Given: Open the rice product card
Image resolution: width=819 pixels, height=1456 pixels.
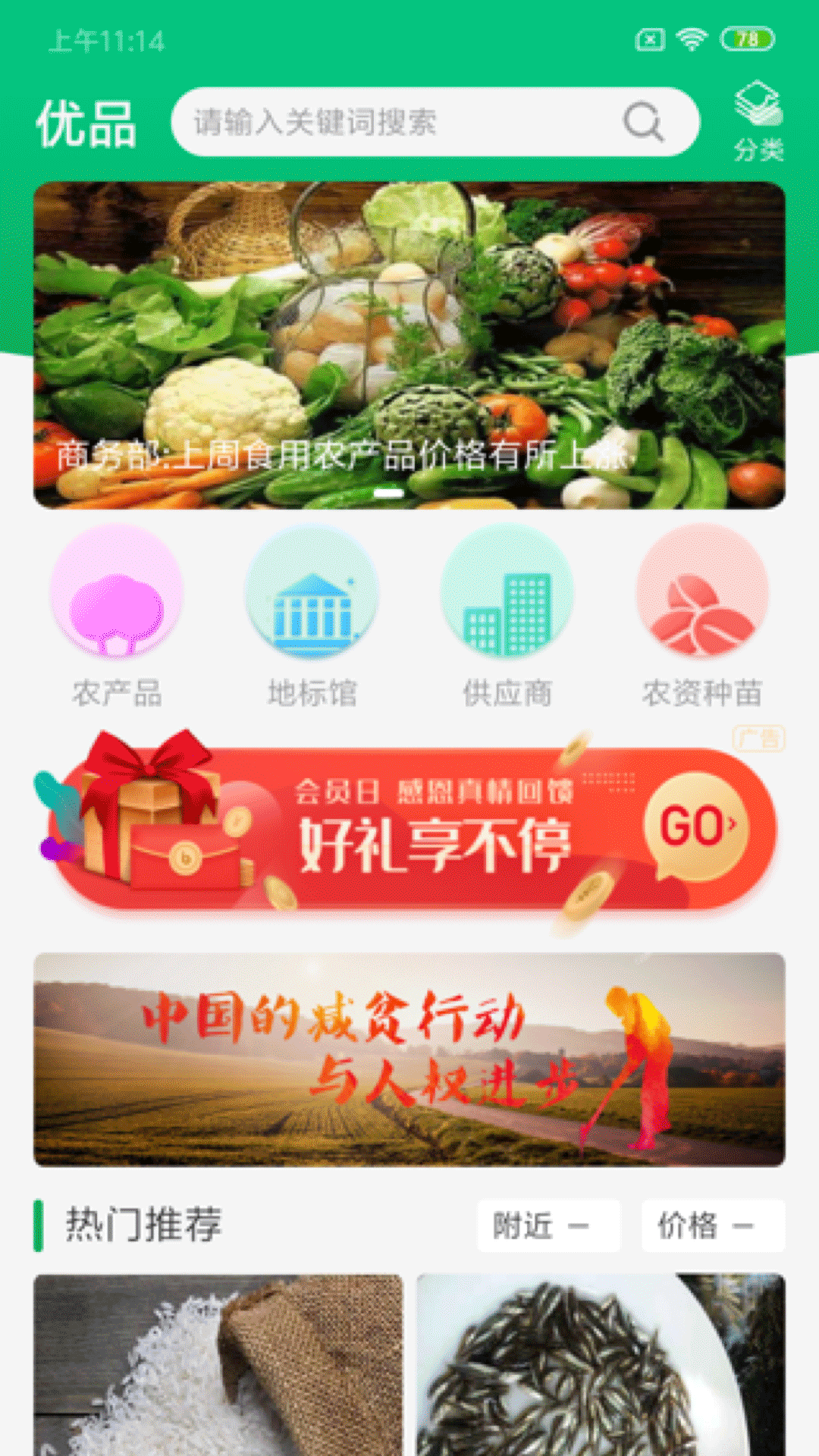Looking at the screenshot, I should pos(218,1365).
